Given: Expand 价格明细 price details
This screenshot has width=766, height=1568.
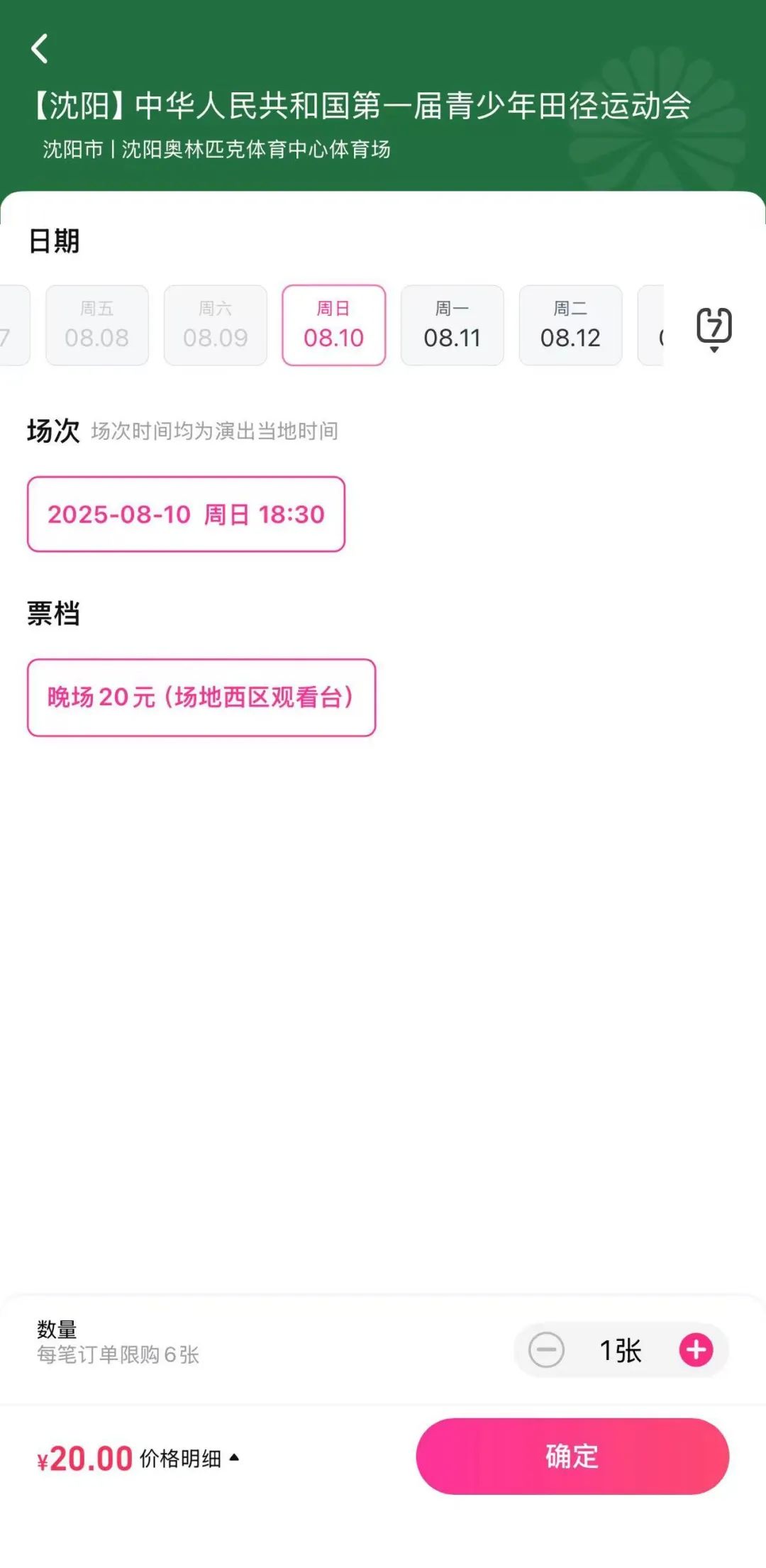Looking at the screenshot, I should (189, 1459).
